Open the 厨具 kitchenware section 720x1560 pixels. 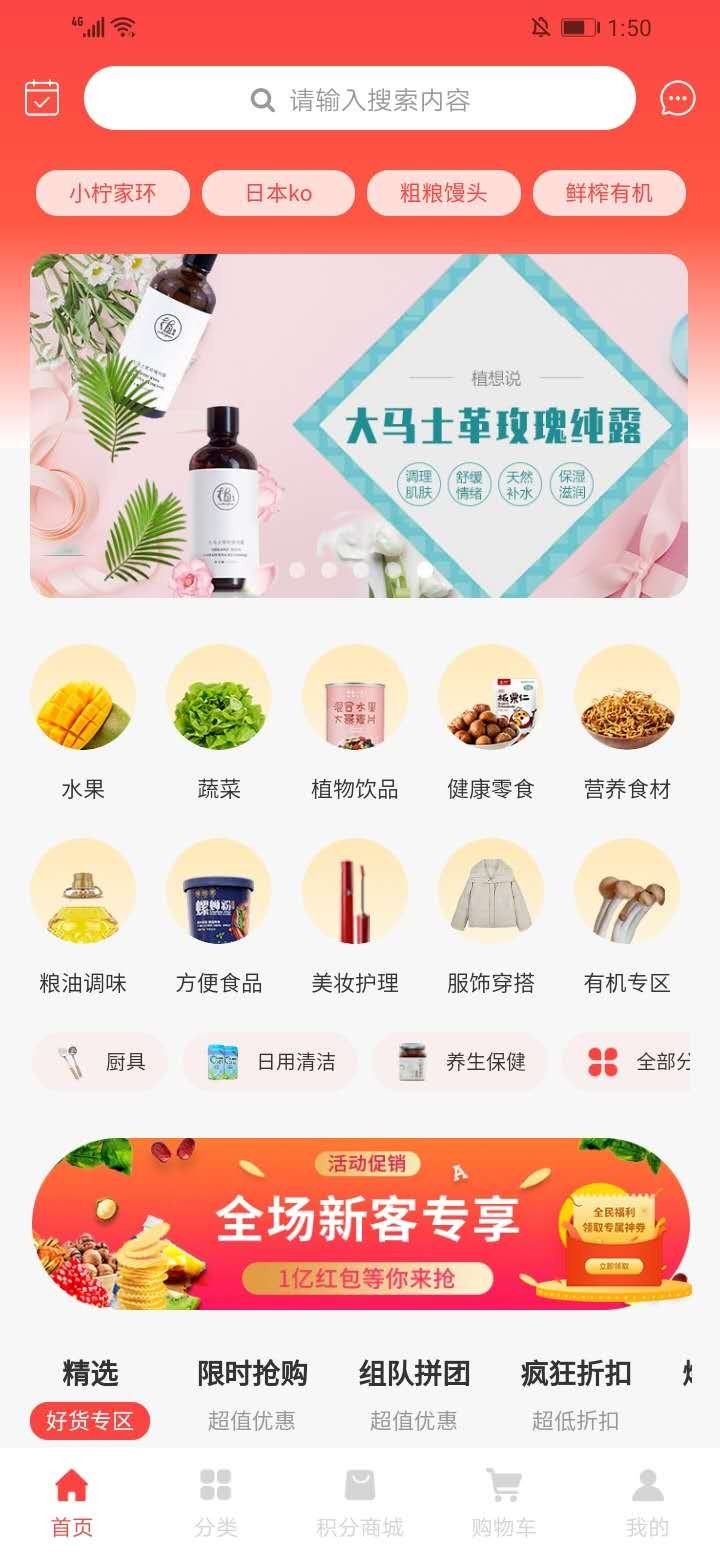(x=100, y=1062)
